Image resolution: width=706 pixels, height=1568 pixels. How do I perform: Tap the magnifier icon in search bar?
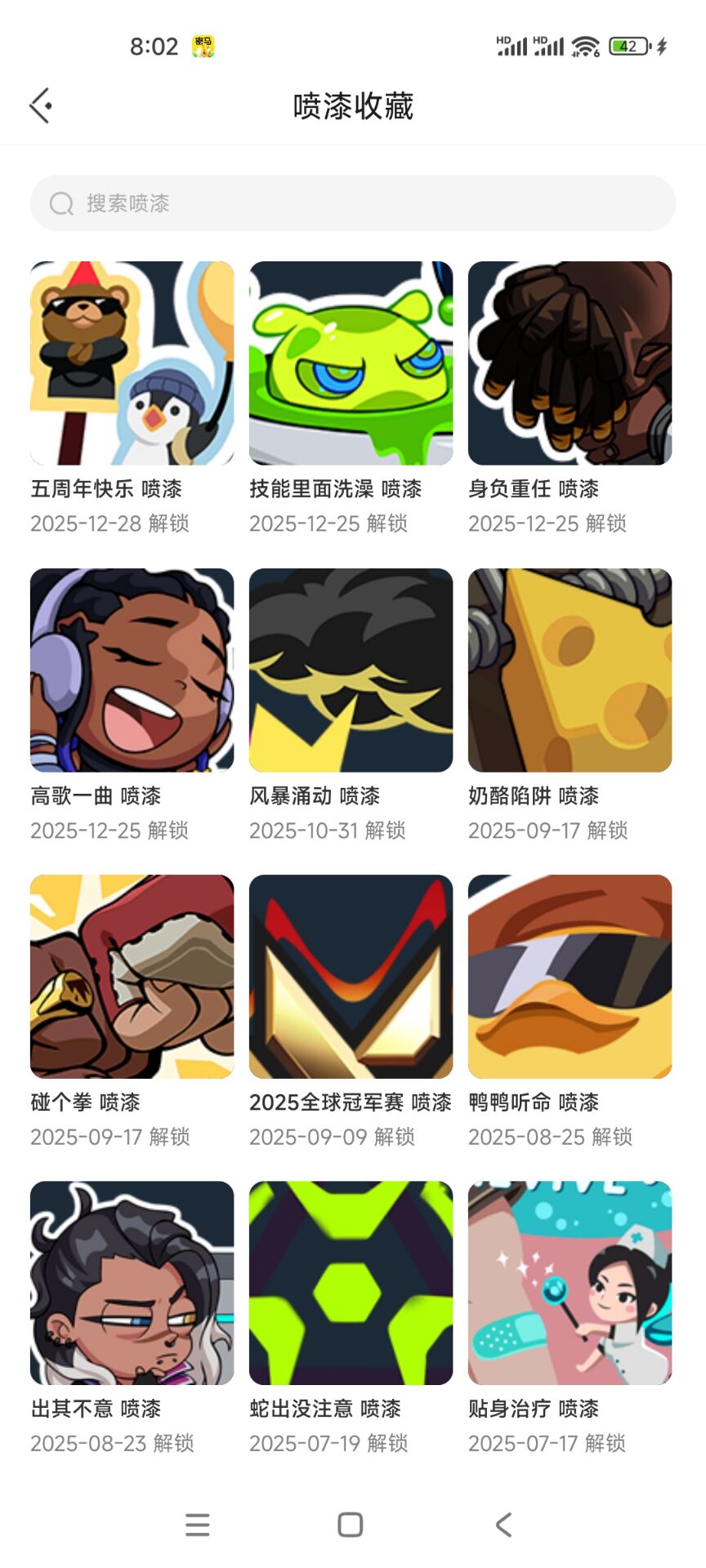[61, 203]
